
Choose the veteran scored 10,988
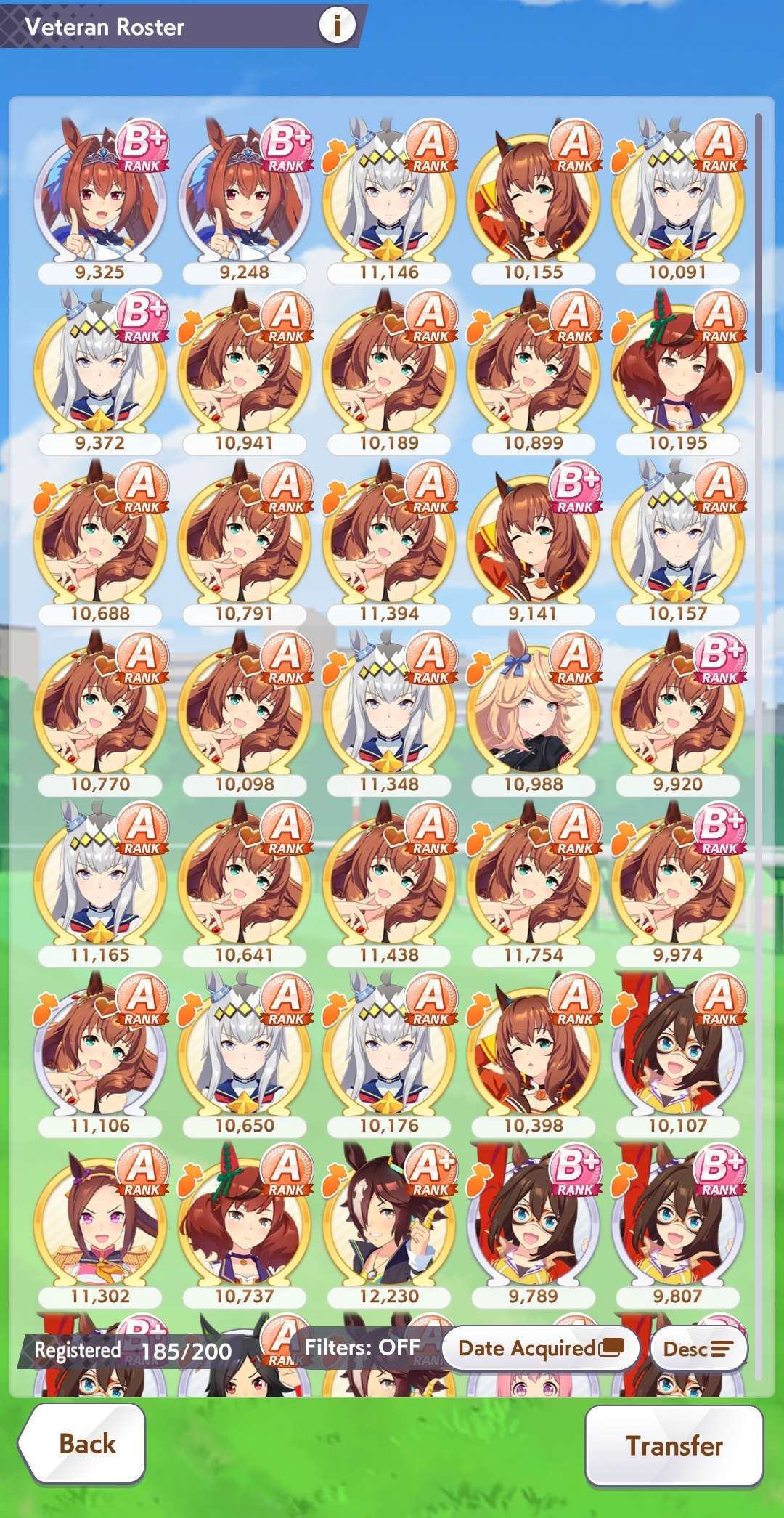[534, 708]
